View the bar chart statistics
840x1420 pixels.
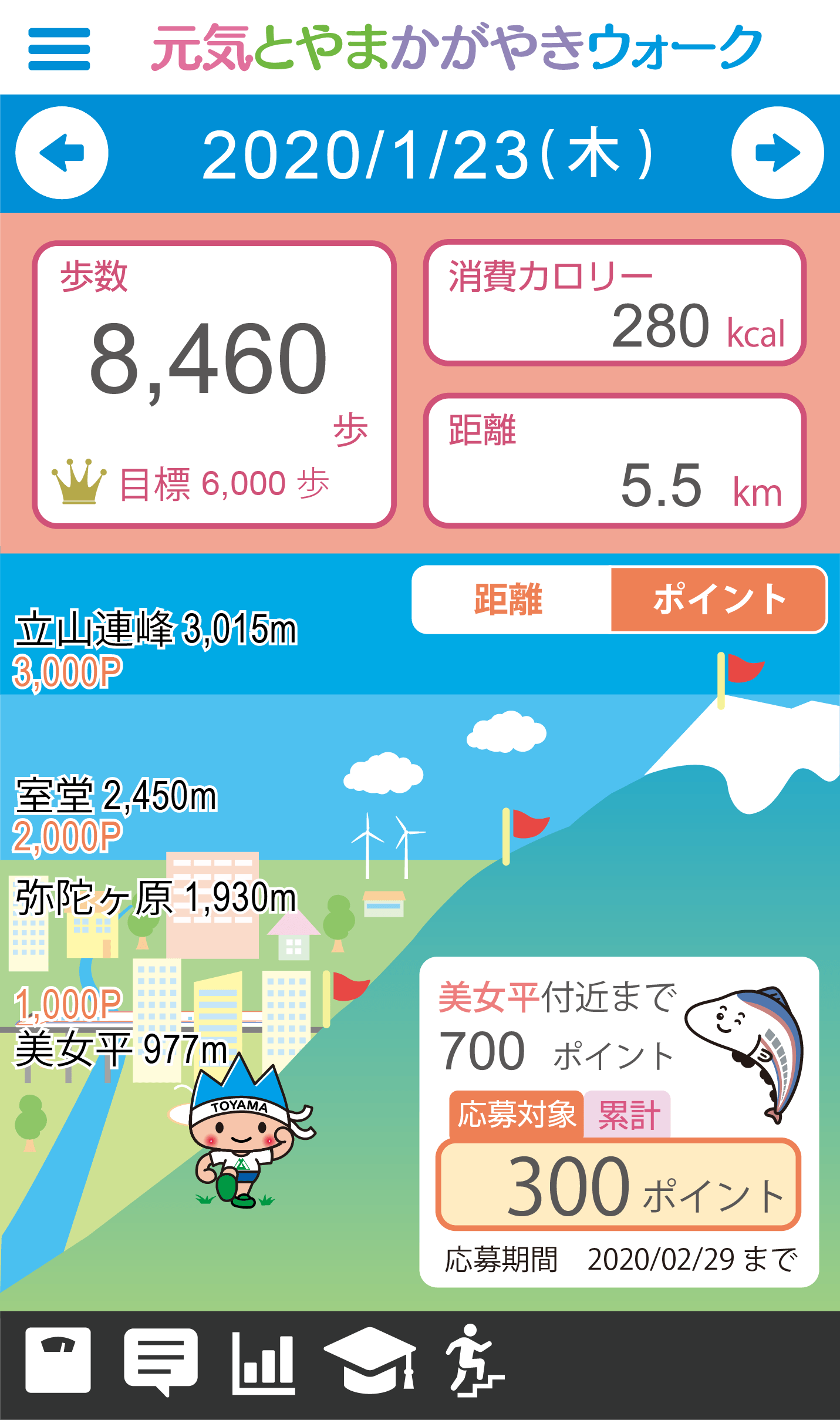(x=264, y=1362)
